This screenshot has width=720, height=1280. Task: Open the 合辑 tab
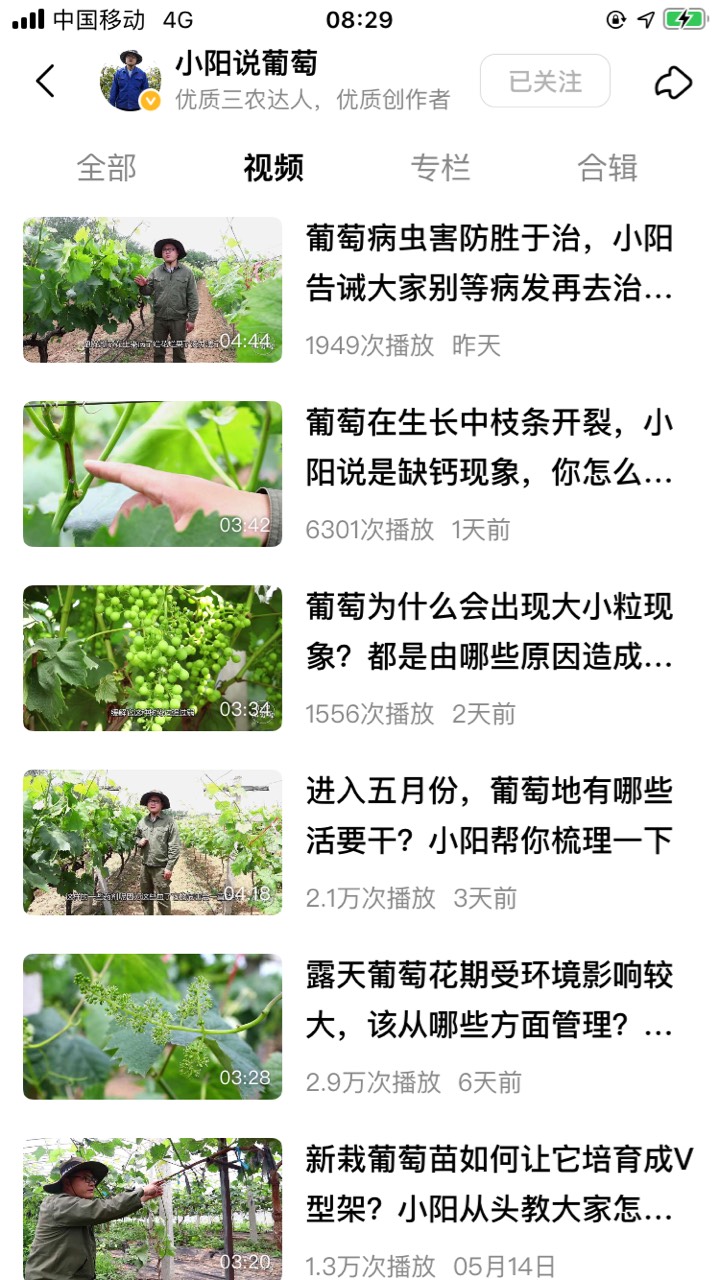click(607, 168)
